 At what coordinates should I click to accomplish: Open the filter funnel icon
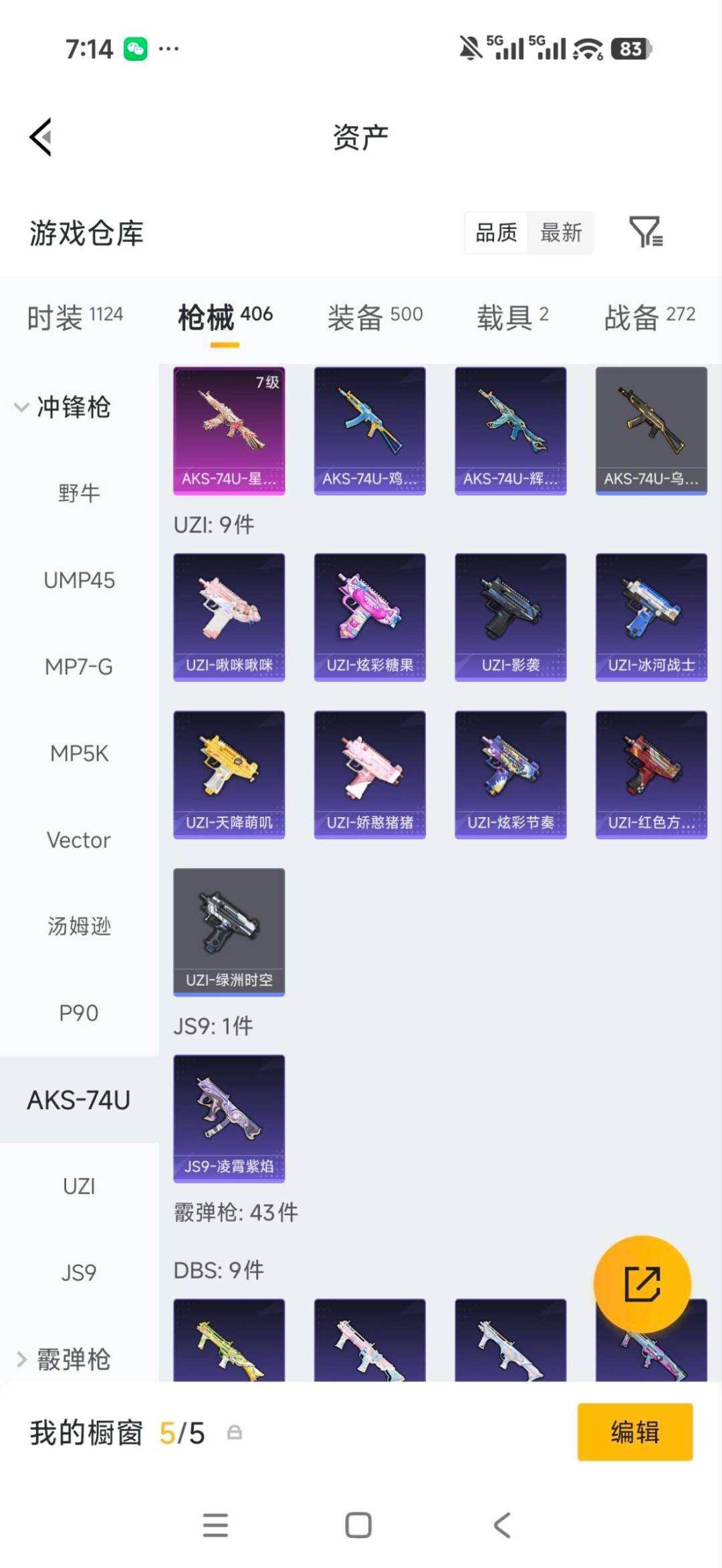click(646, 232)
